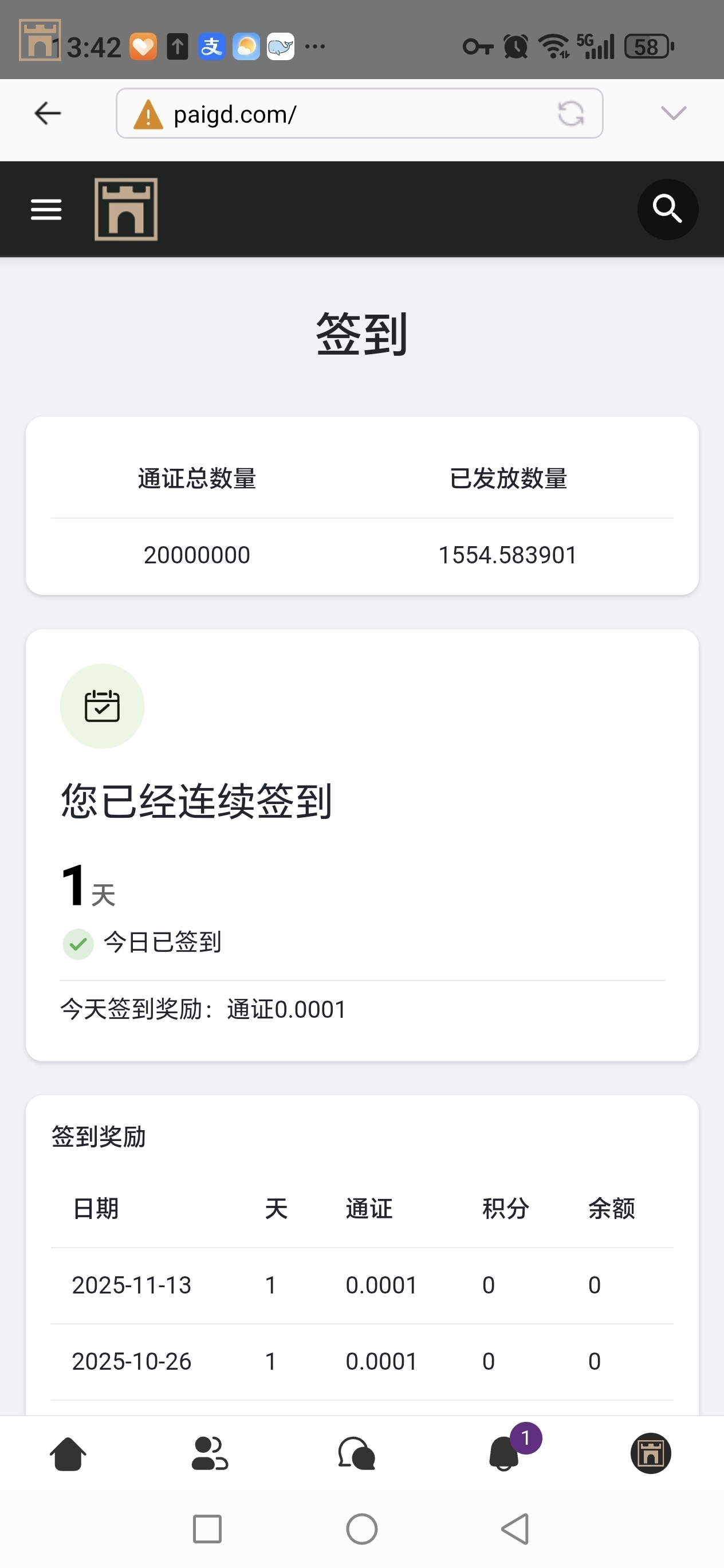Open the friends tab

point(210,1454)
